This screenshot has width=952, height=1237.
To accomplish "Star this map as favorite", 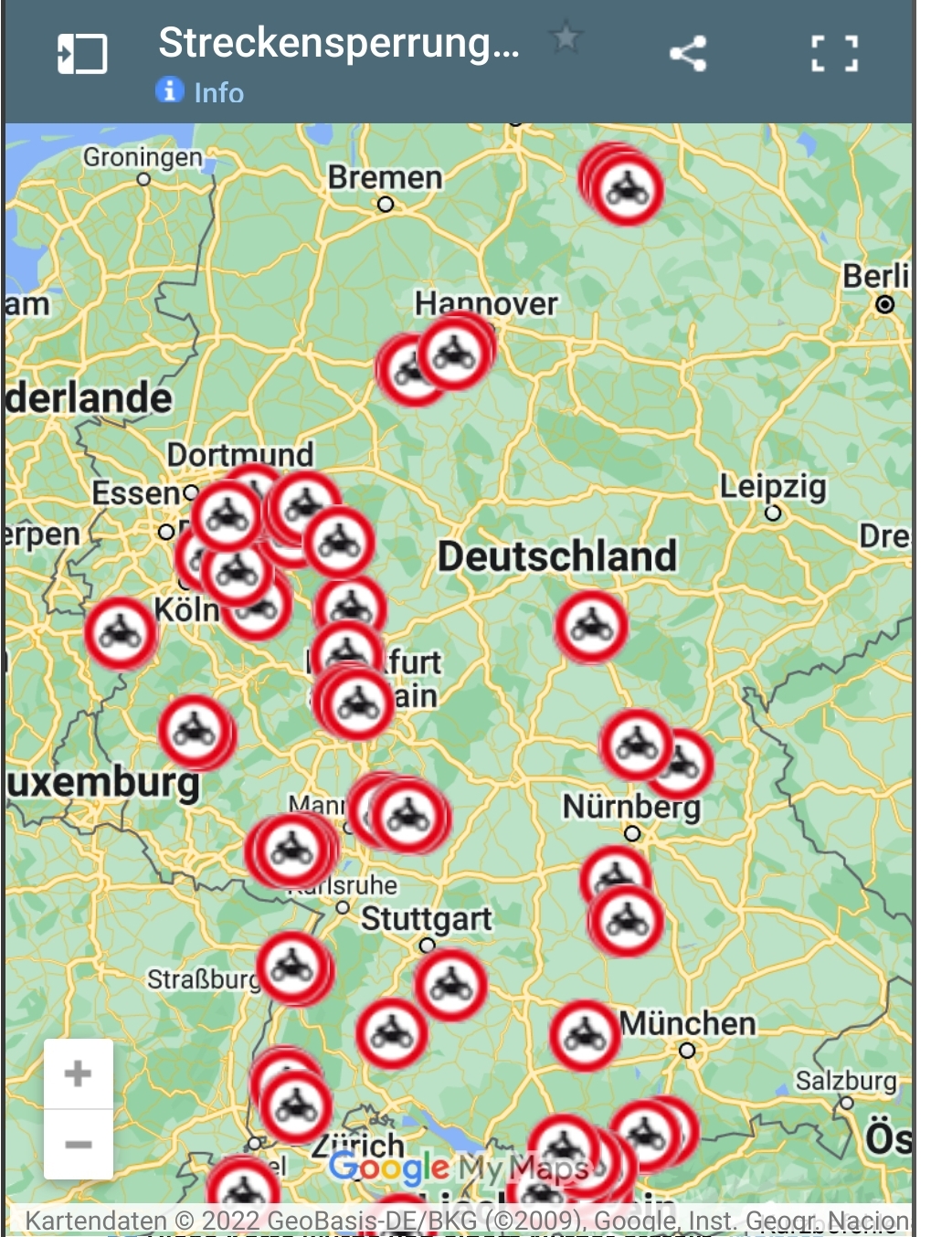I will coord(566,37).
